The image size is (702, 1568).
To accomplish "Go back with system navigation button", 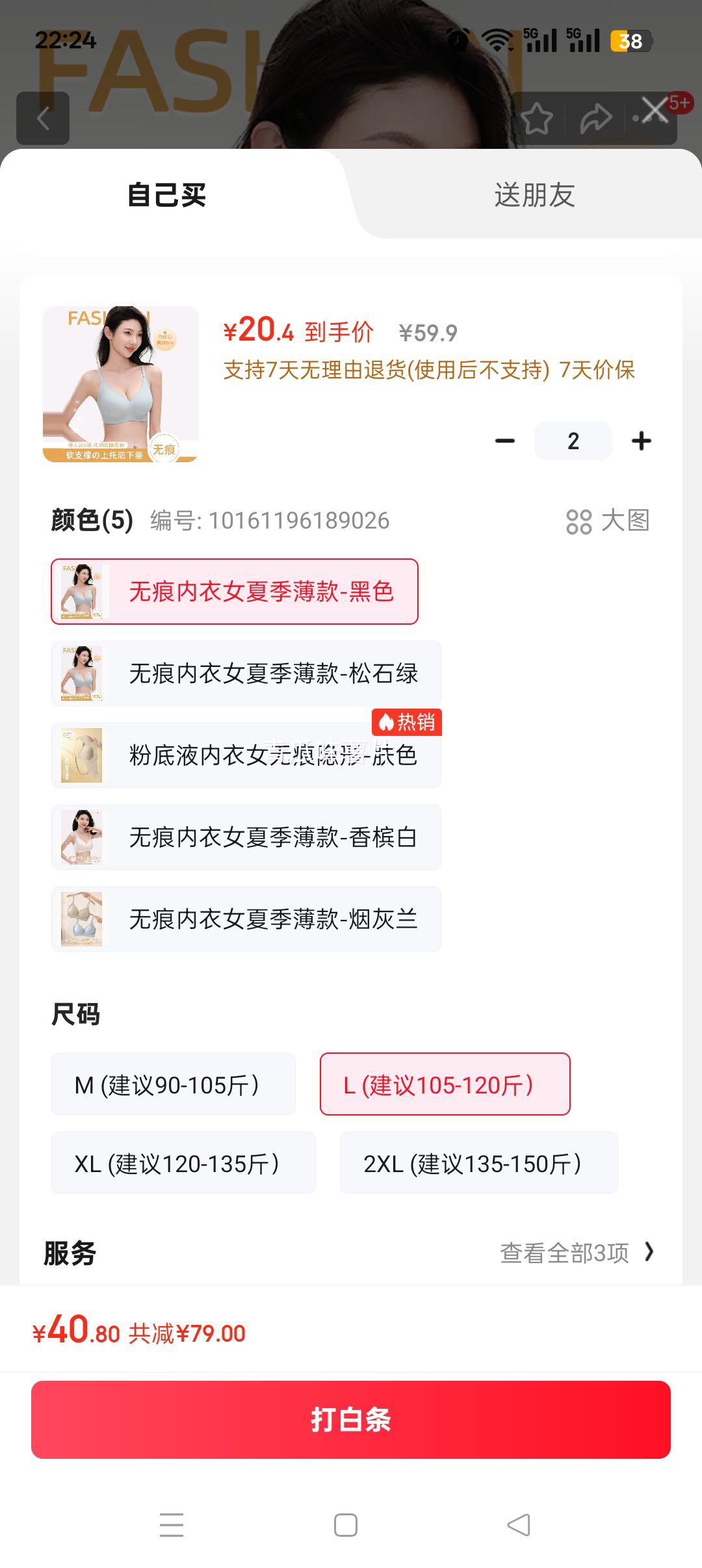I will click(519, 1525).
